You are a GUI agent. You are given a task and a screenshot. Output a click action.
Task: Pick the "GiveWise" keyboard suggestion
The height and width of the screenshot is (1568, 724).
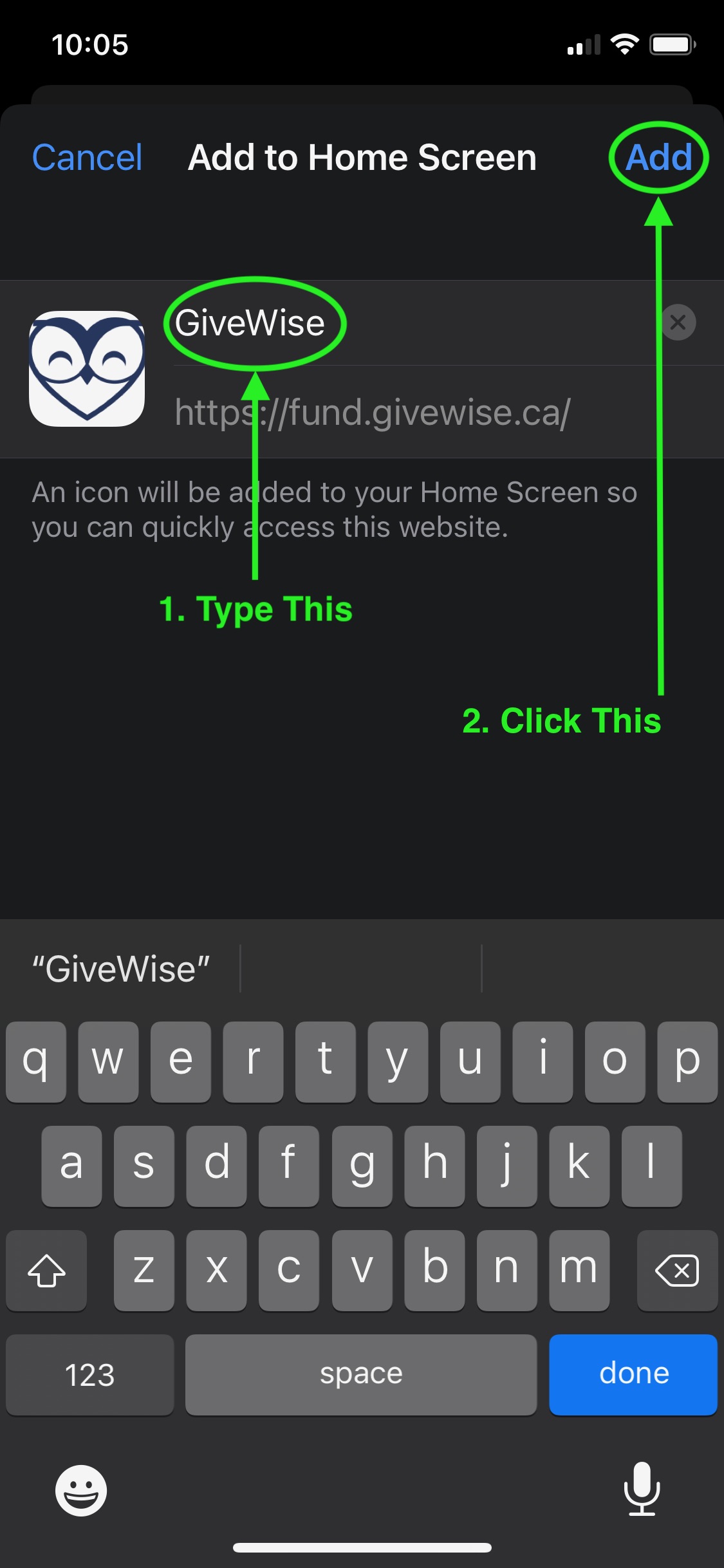[121, 969]
